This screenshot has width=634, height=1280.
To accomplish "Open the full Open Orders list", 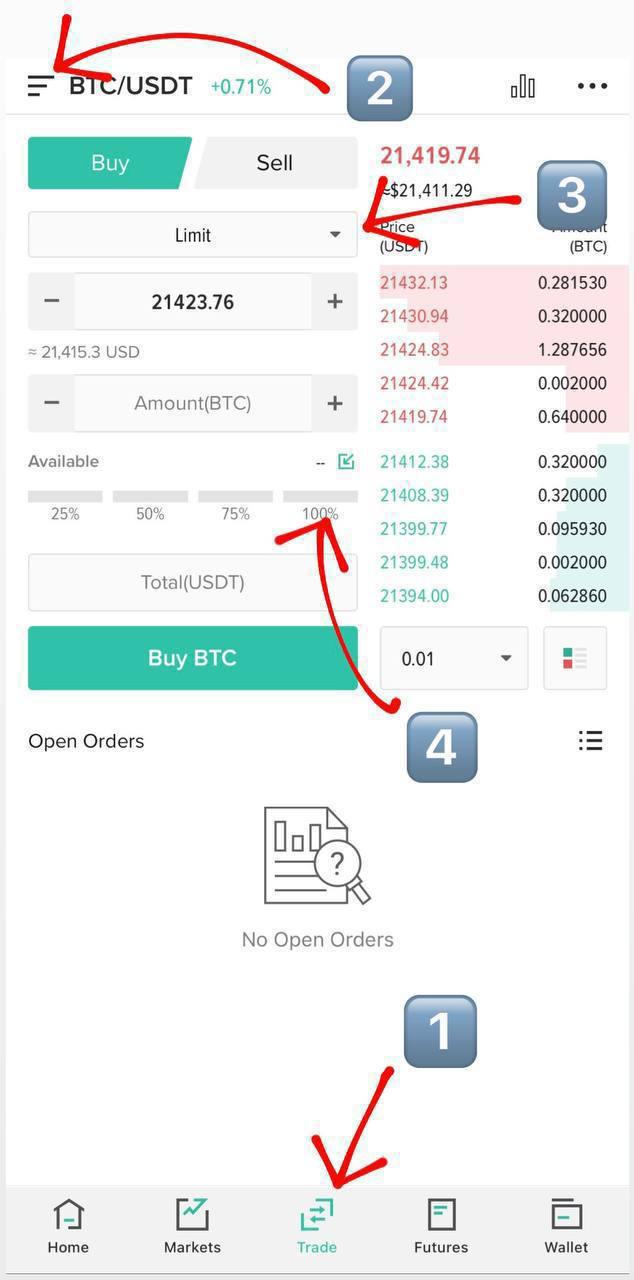I will coord(590,741).
